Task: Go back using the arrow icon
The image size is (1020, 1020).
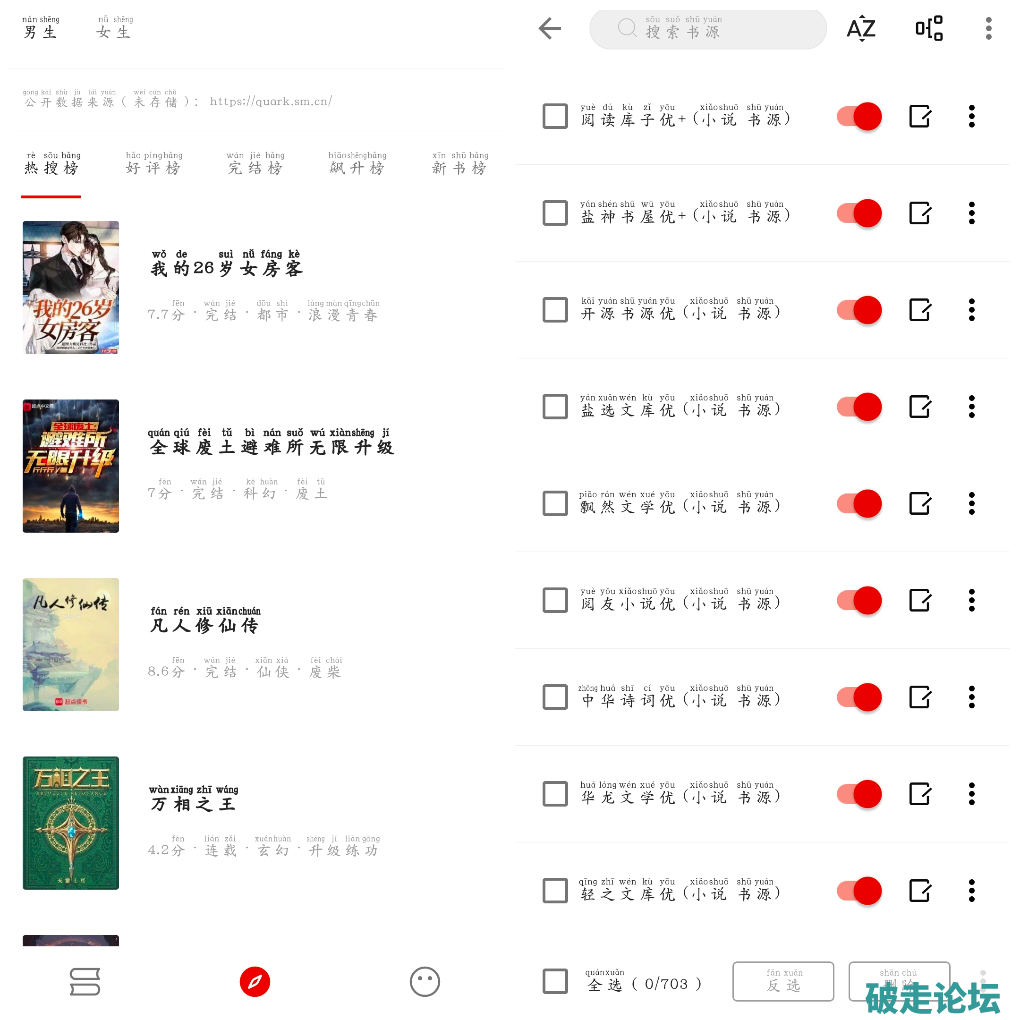Action: point(550,29)
